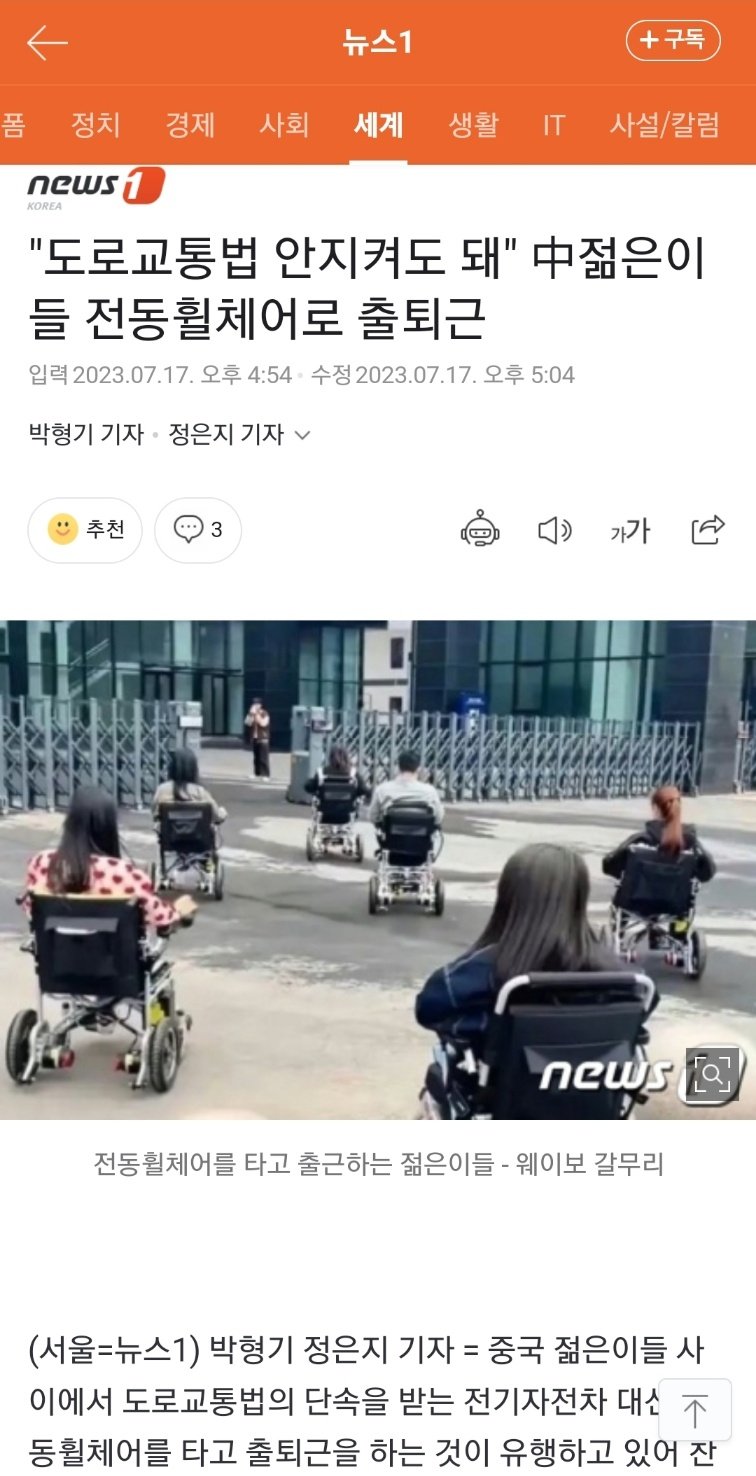Listen to the article with speaker icon

(x=554, y=530)
